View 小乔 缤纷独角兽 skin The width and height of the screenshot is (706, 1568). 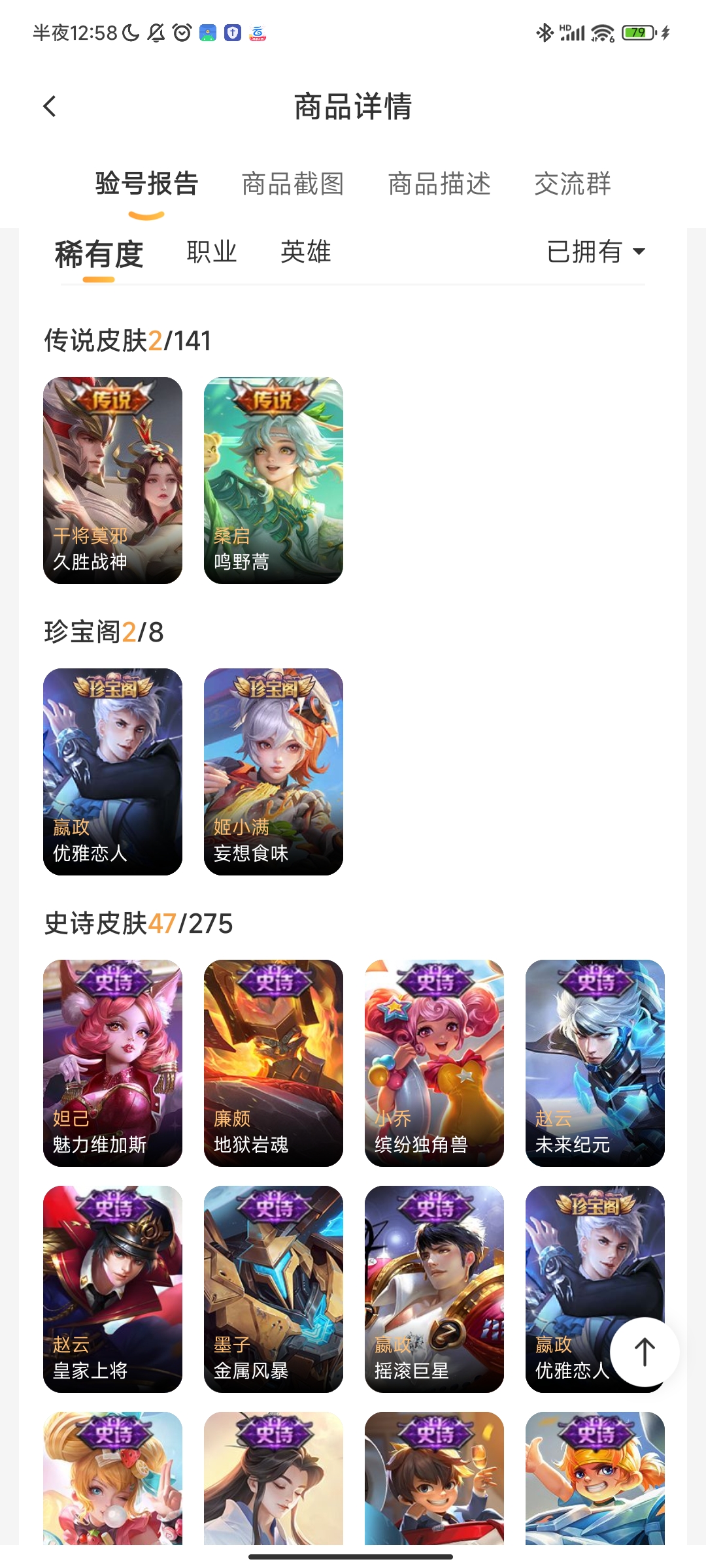point(434,1063)
